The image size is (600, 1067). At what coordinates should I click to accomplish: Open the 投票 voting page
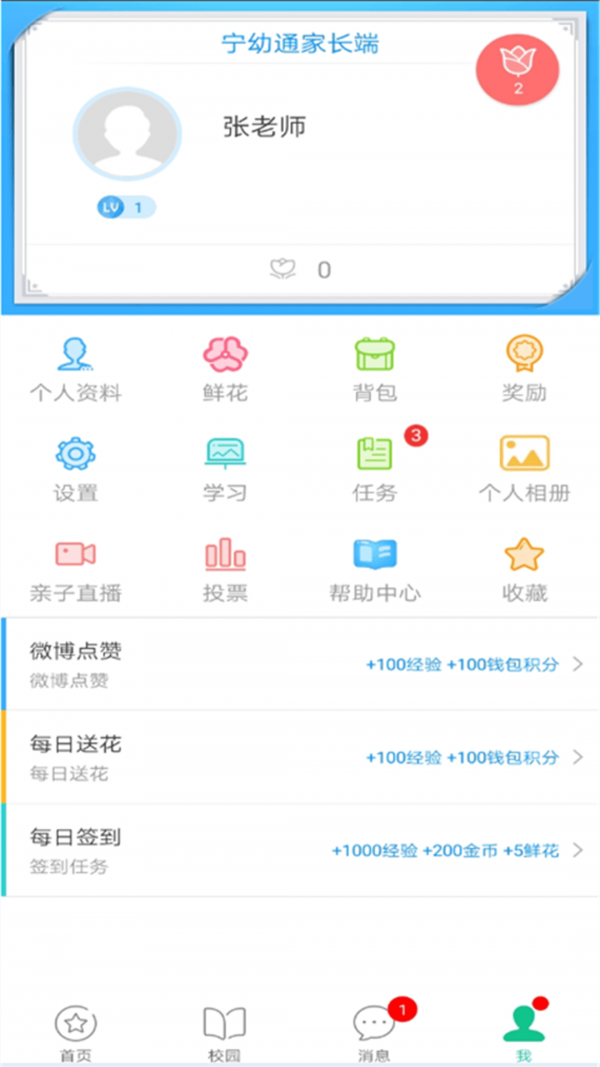coord(225,569)
